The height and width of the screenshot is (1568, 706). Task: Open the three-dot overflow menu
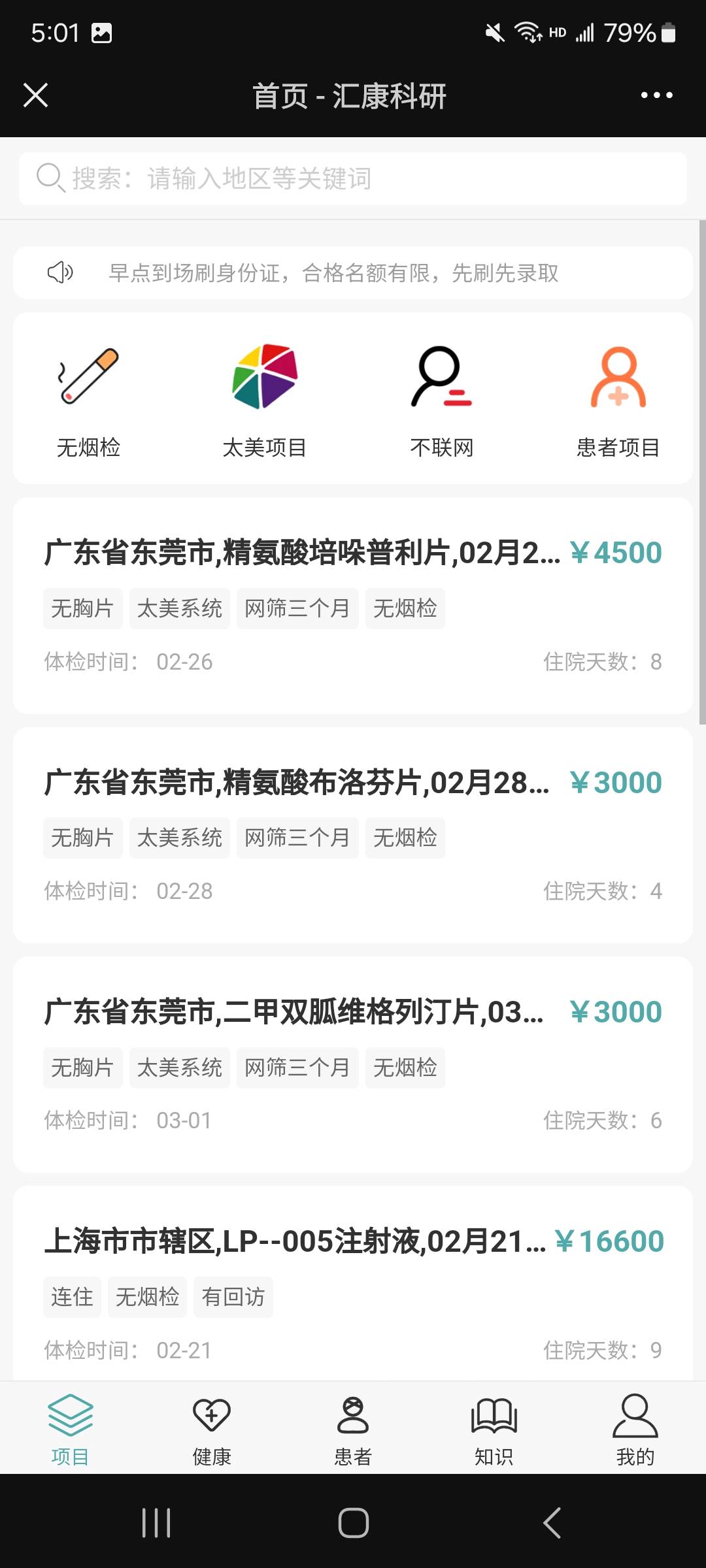coord(656,95)
